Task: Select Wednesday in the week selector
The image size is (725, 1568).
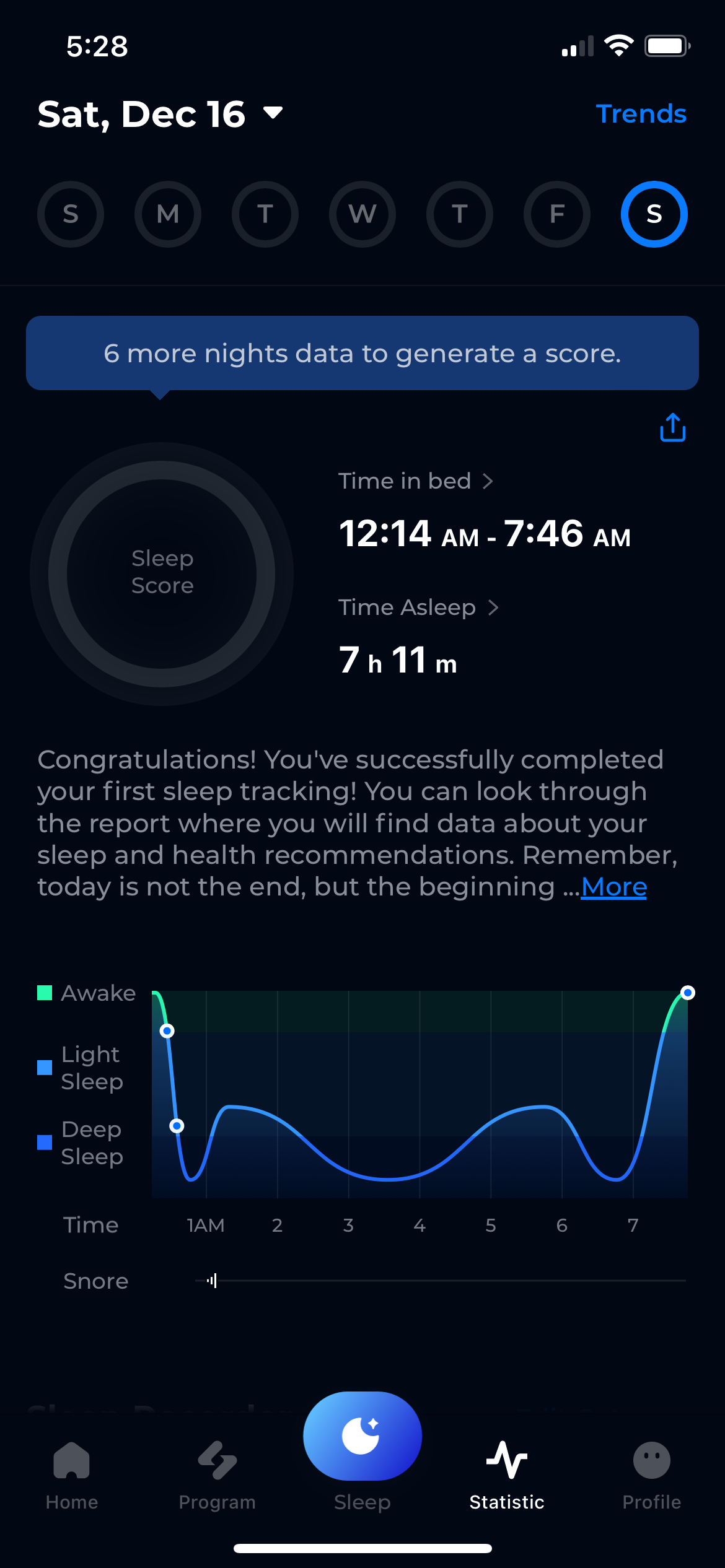Action: (362, 214)
